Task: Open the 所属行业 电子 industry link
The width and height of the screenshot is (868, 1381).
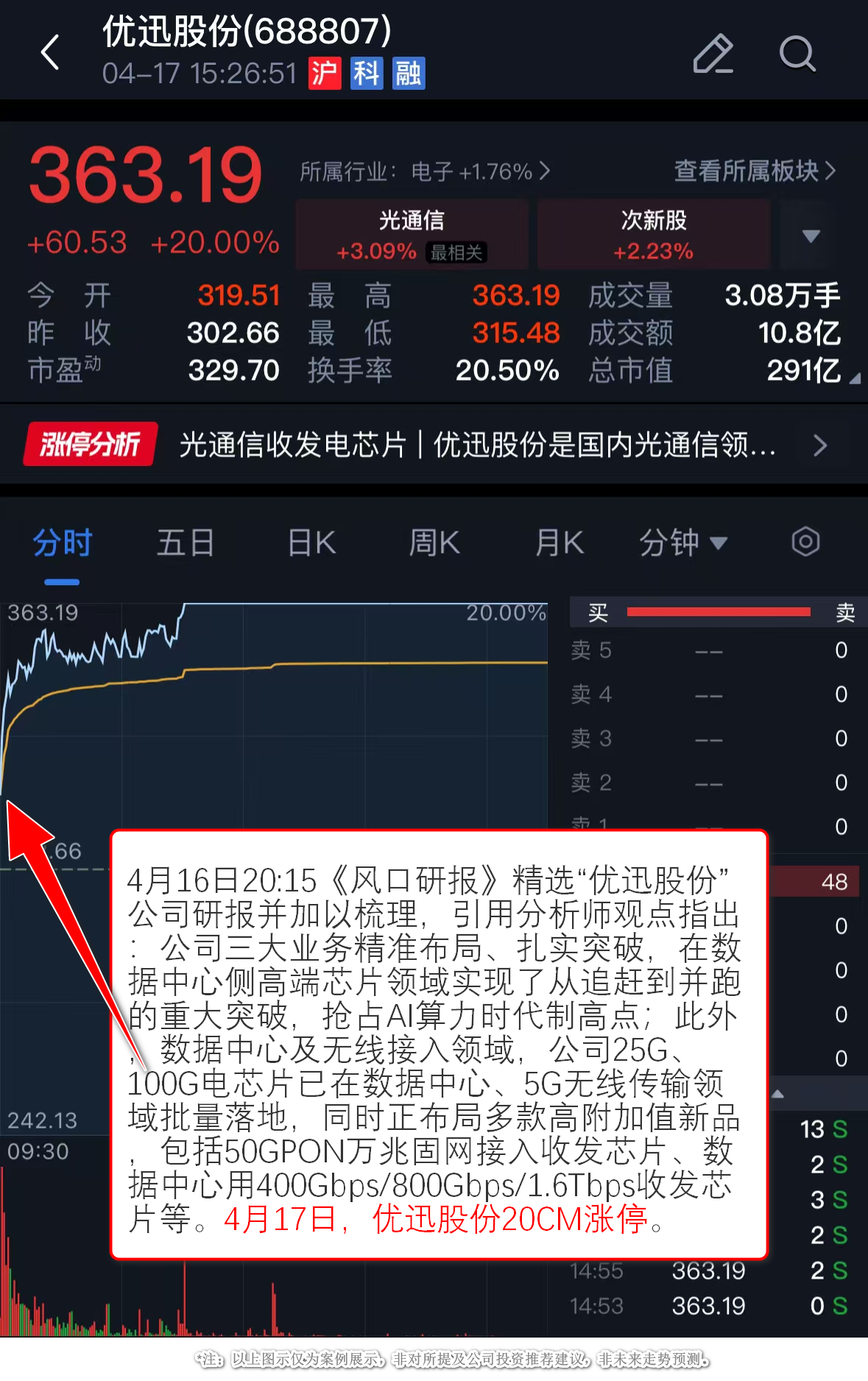Action: pos(424,172)
